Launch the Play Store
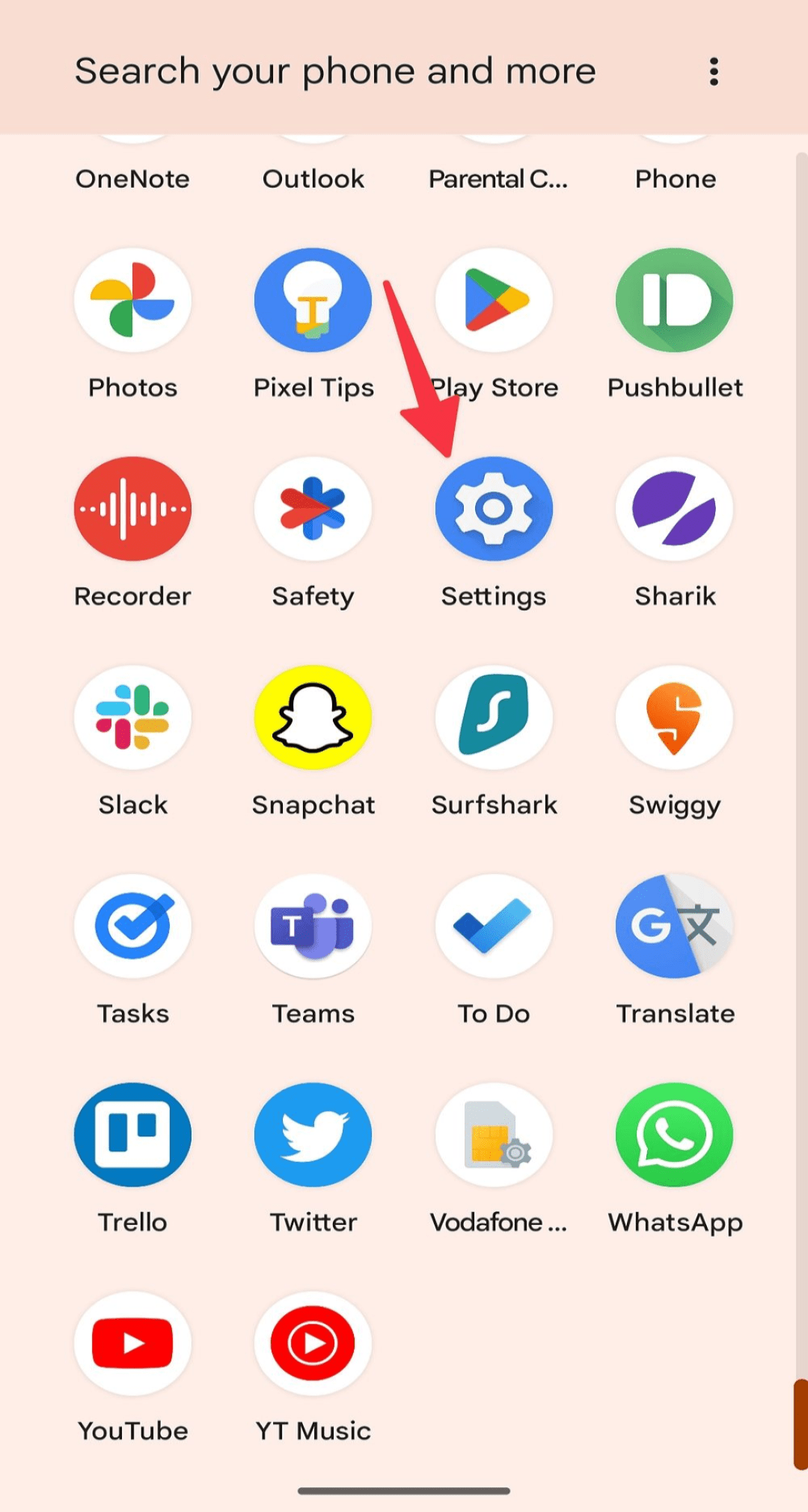Screen dimensions: 808x1512 pos(494,301)
